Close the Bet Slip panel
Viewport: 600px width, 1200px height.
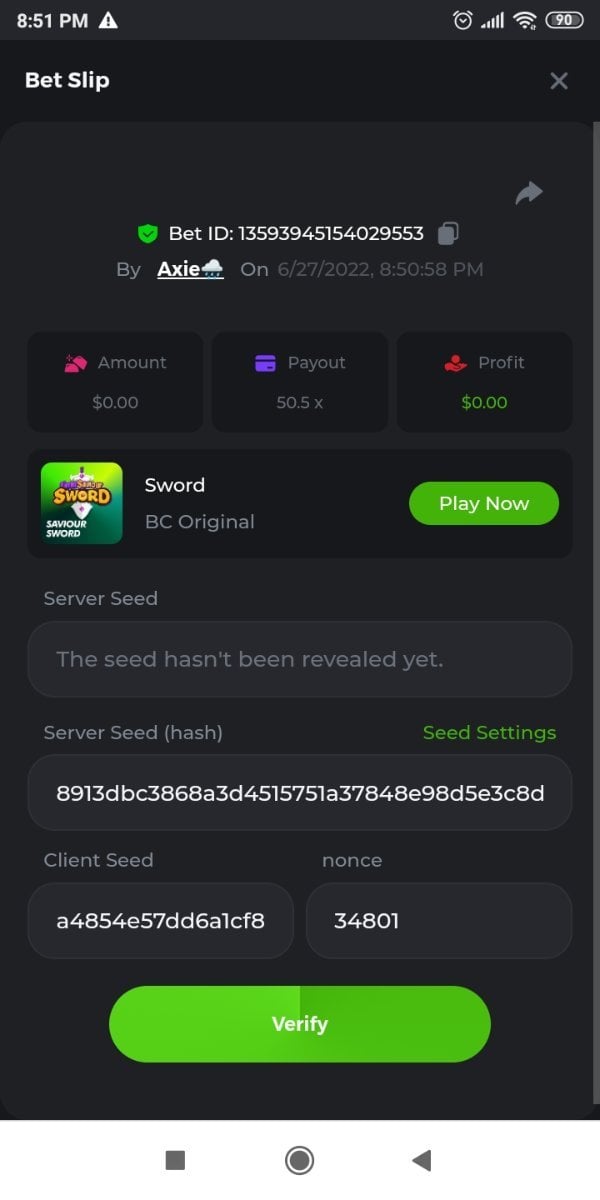[x=559, y=81]
